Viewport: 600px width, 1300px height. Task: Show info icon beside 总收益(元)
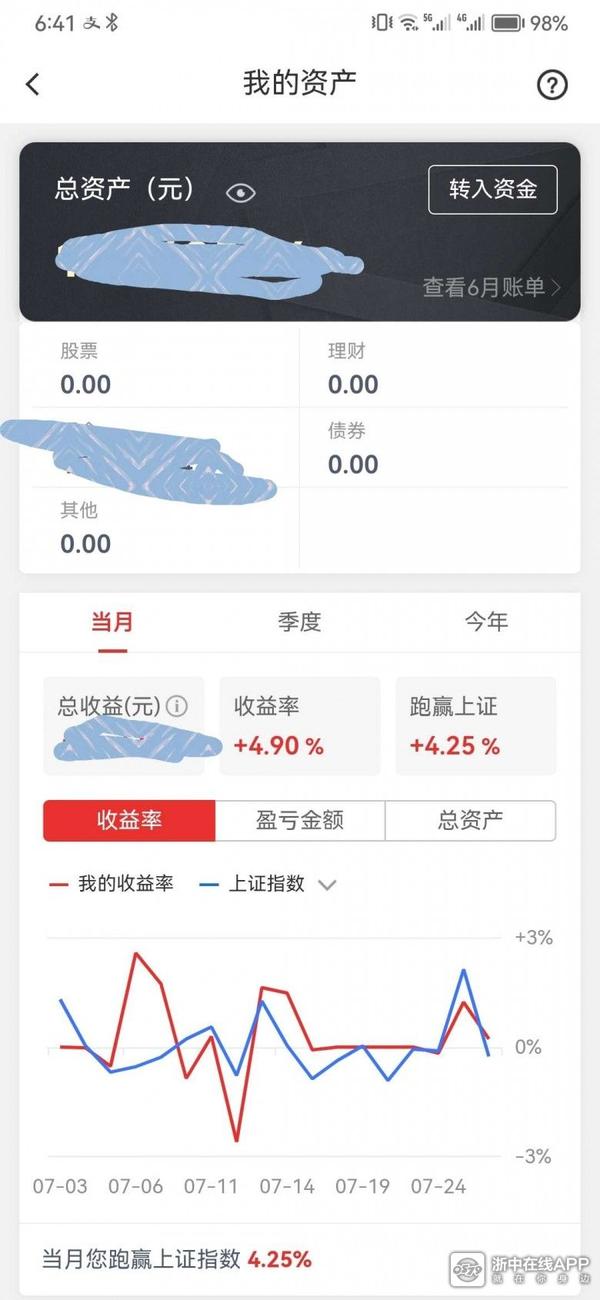coord(177,707)
